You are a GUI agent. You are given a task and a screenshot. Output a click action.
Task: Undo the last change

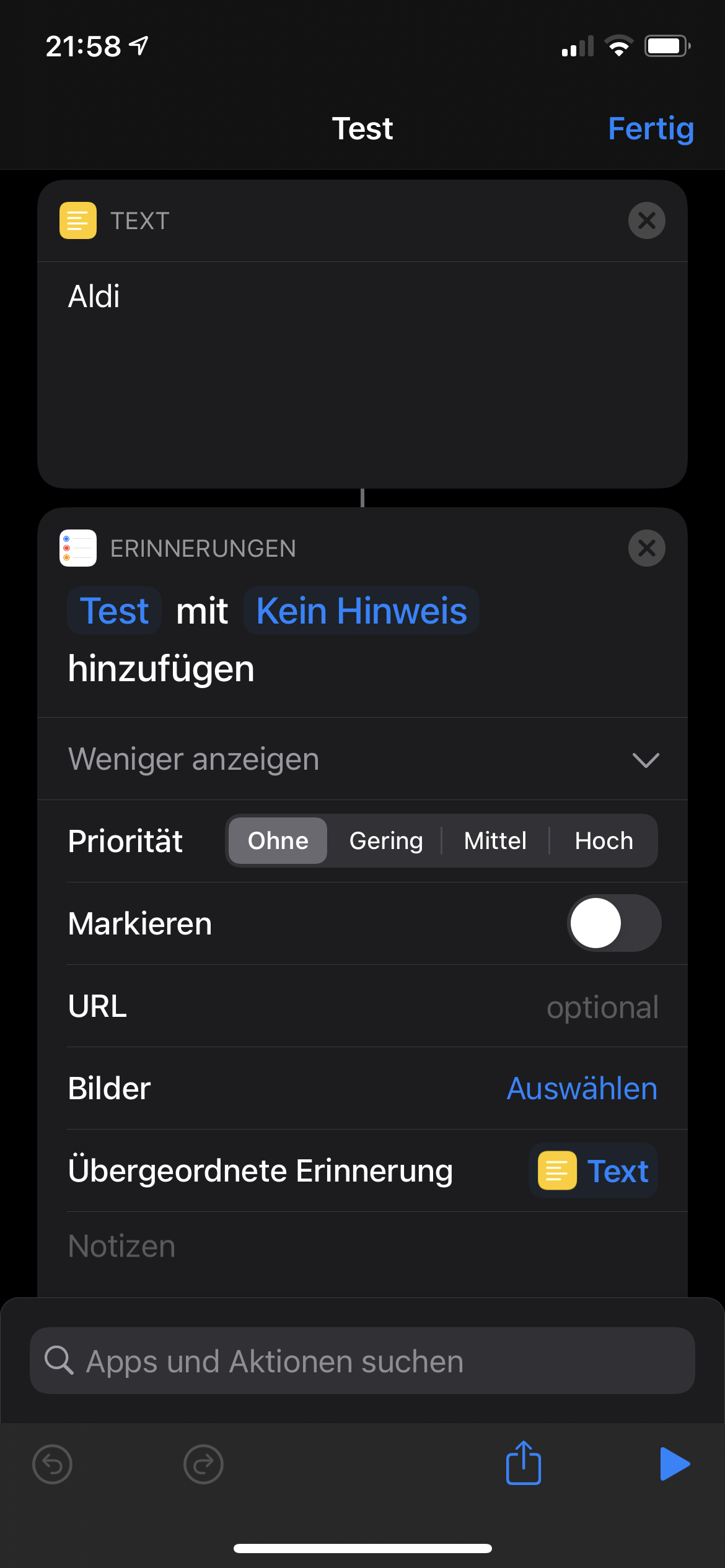click(x=52, y=1465)
